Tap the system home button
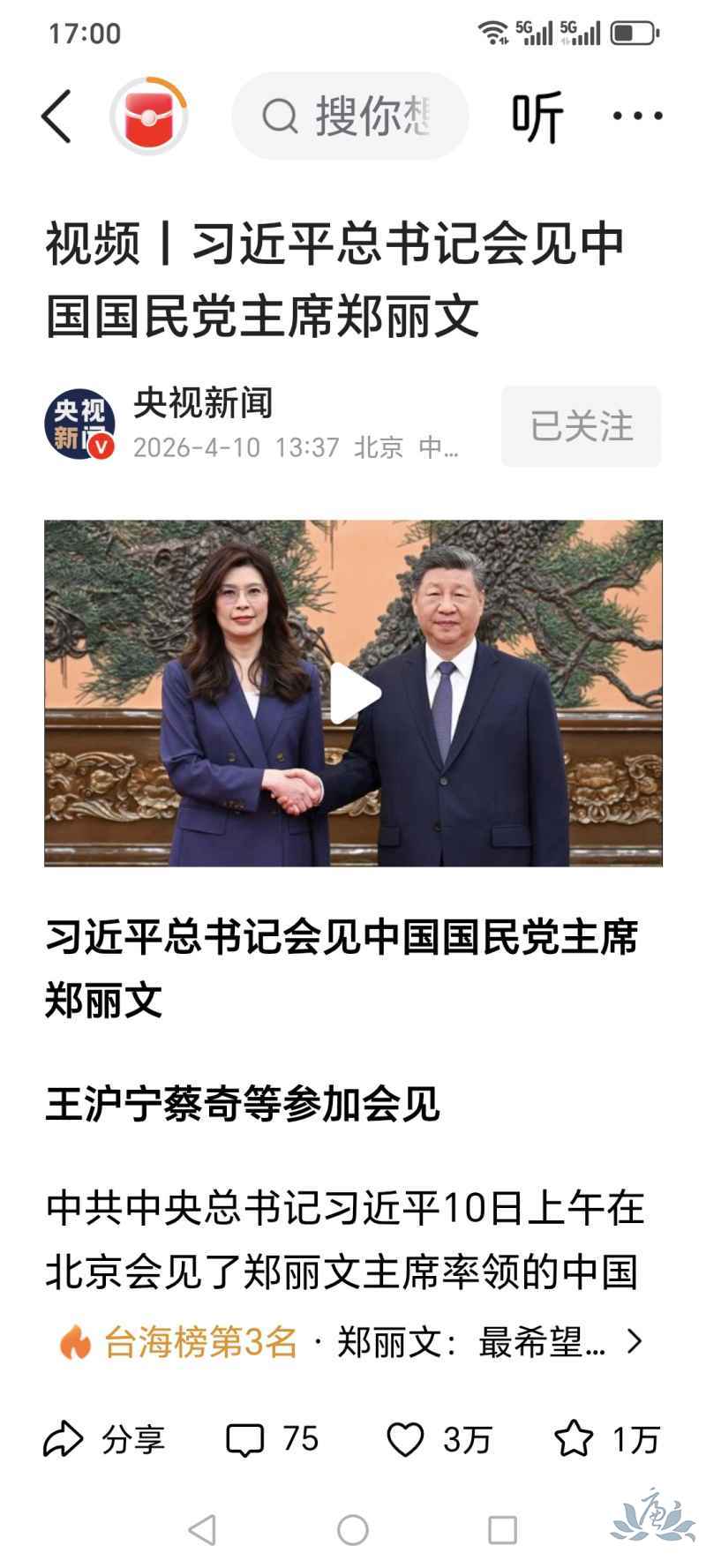Image resolution: width=706 pixels, height=1568 pixels. coord(353,1530)
